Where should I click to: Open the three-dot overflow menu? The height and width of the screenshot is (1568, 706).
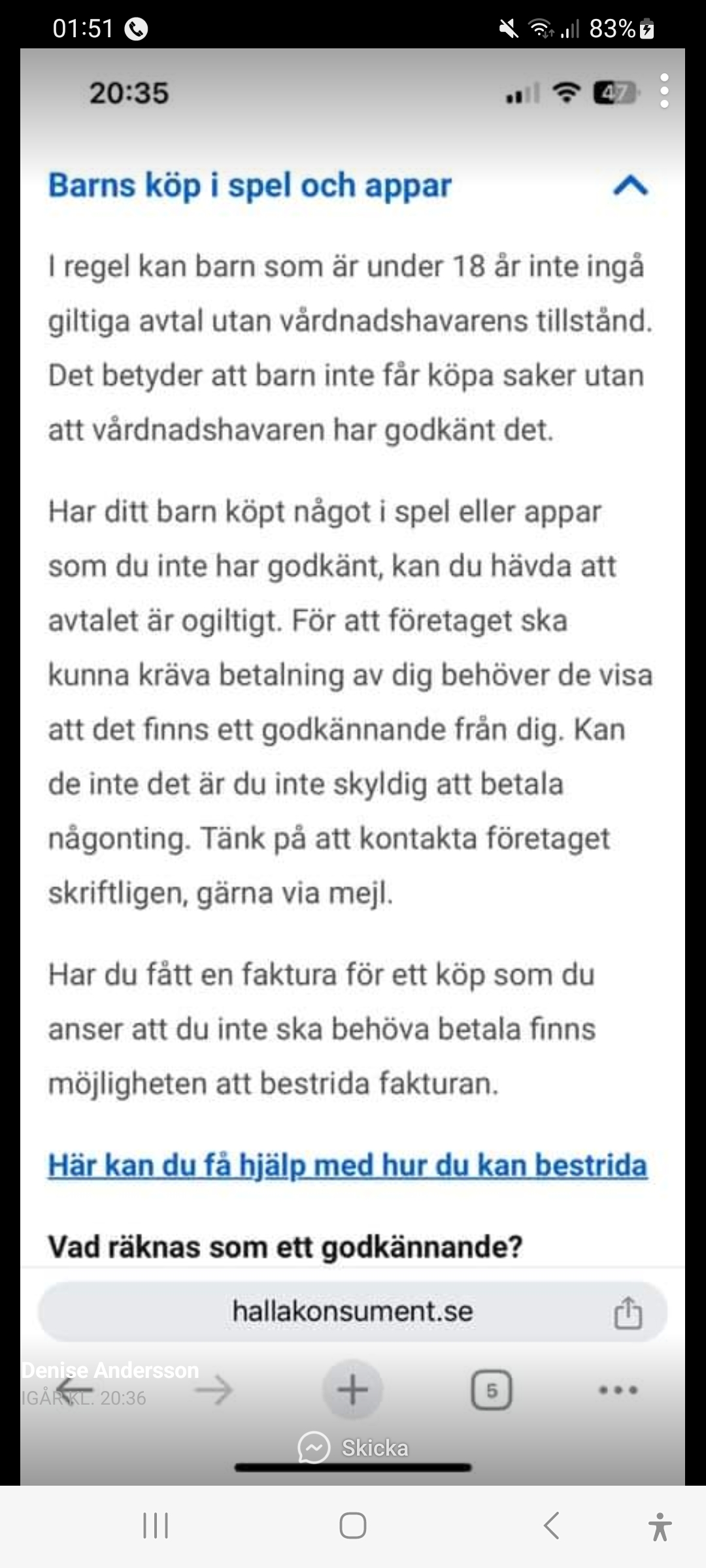[x=664, y=91]
